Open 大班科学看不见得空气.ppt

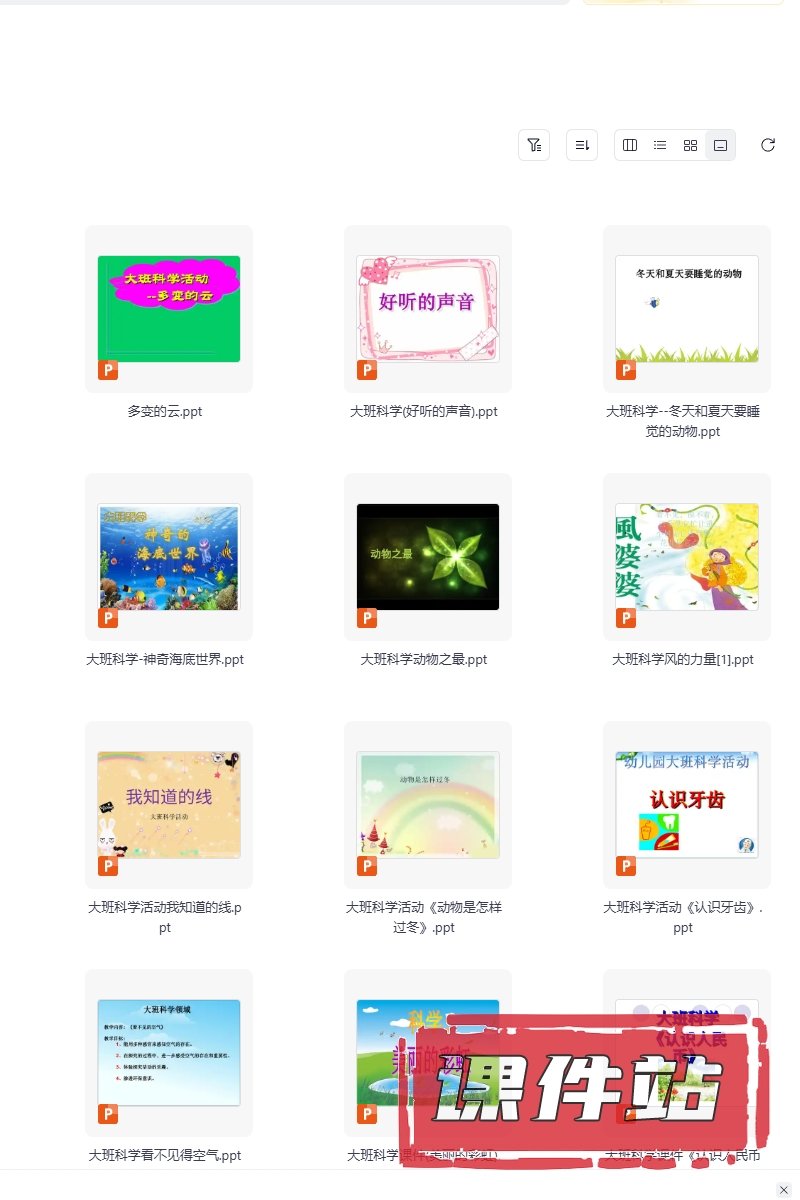coord(168,1053)
